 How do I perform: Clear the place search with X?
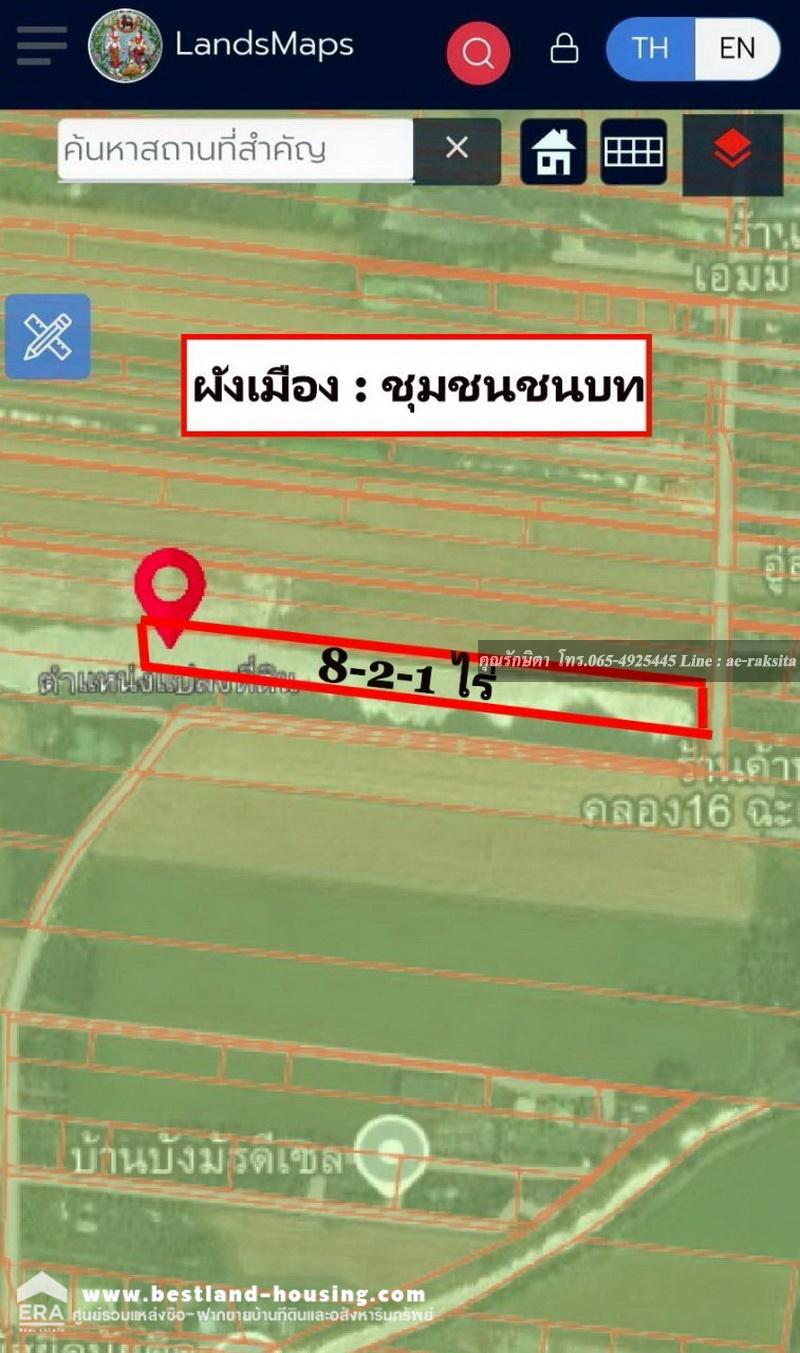tap(457, 150)
